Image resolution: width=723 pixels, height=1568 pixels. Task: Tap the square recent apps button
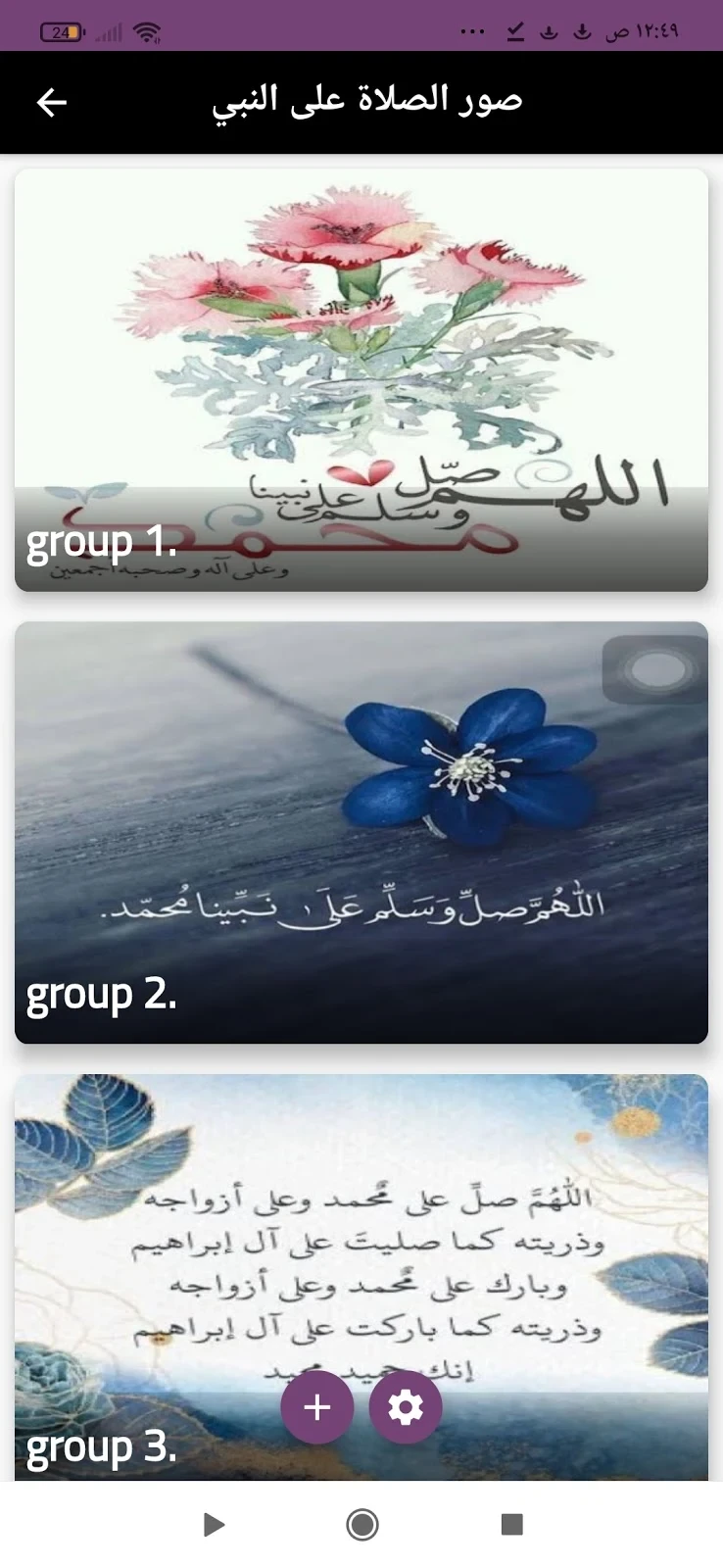(x=511, y=1524)
